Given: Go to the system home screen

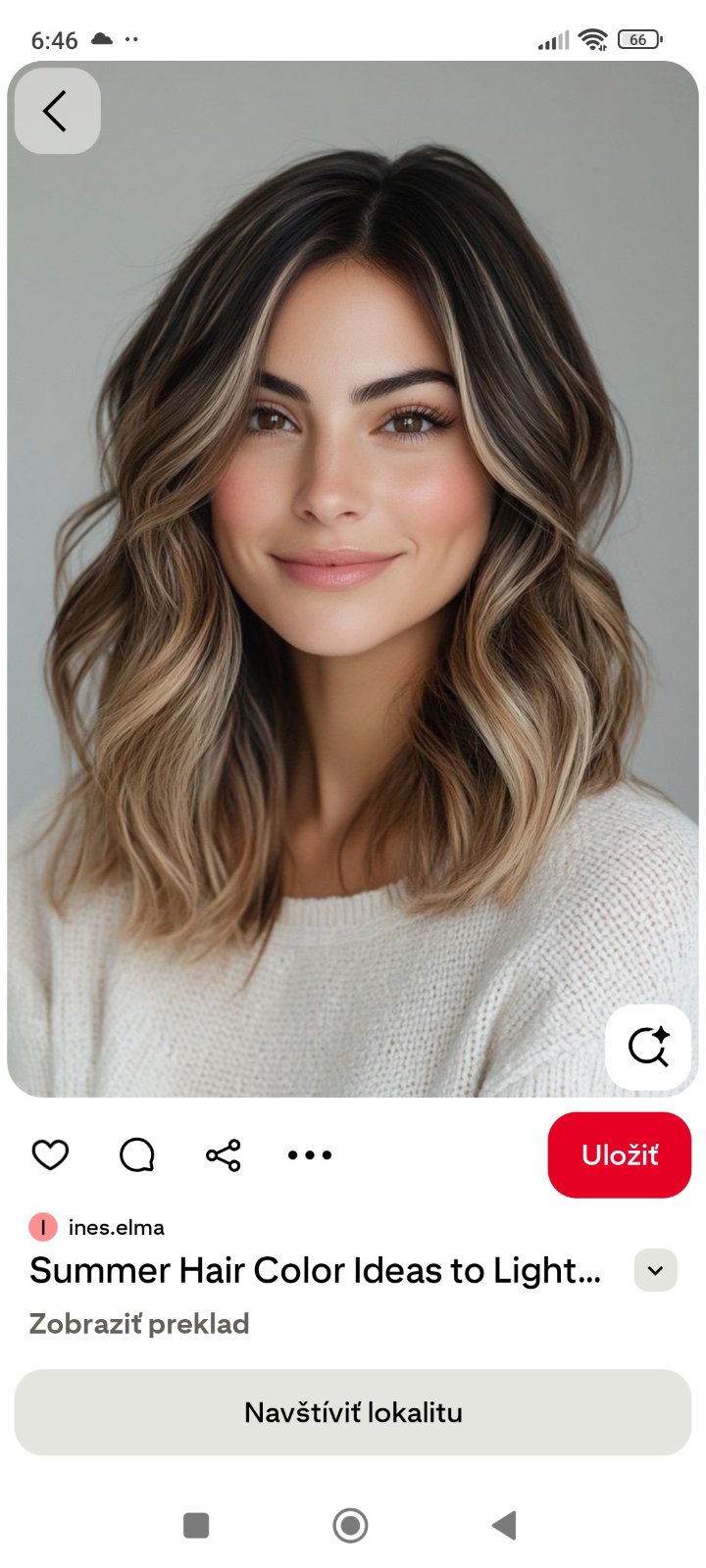Looking at the screenshot, I should (x=350, y=1525).
